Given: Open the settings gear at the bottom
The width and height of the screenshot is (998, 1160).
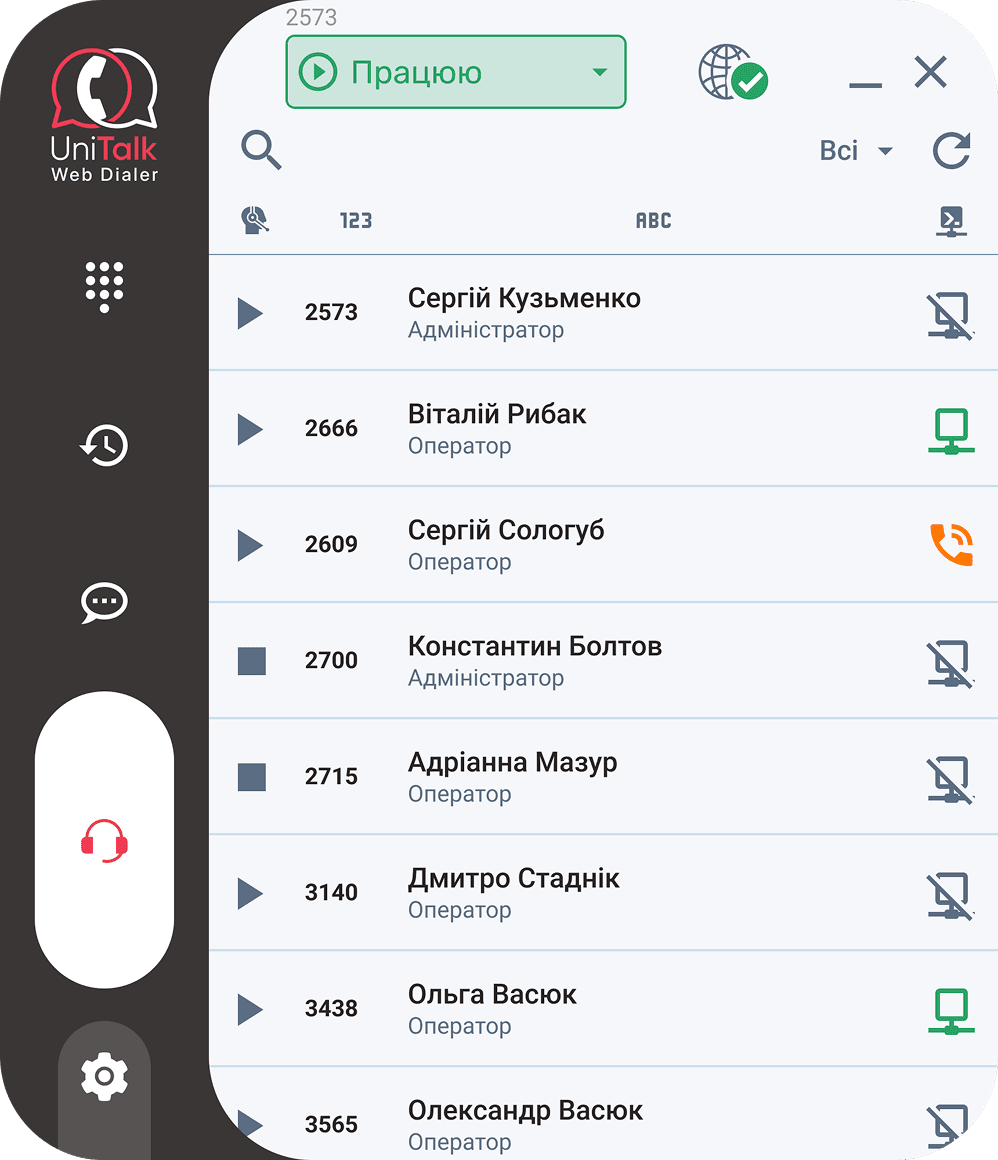Looking at the screenshot, I should tap(104, 1075).
